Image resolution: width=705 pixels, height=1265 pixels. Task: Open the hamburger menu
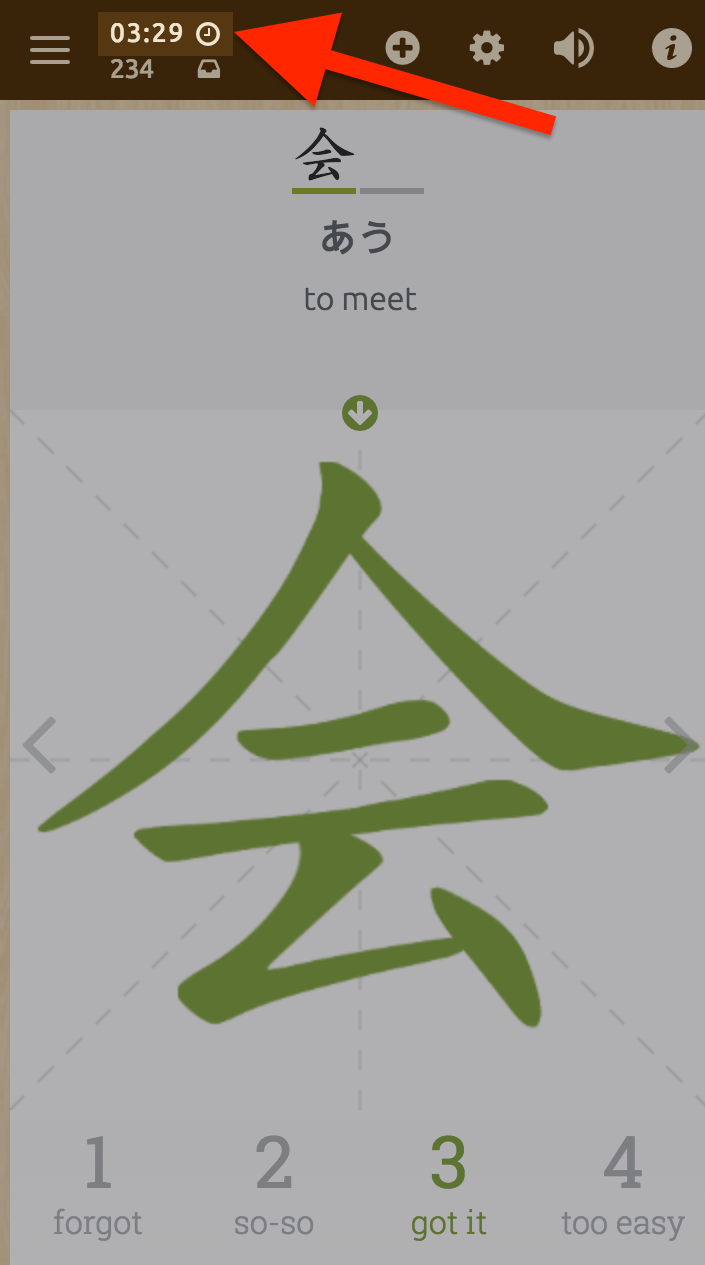(50, 49)
